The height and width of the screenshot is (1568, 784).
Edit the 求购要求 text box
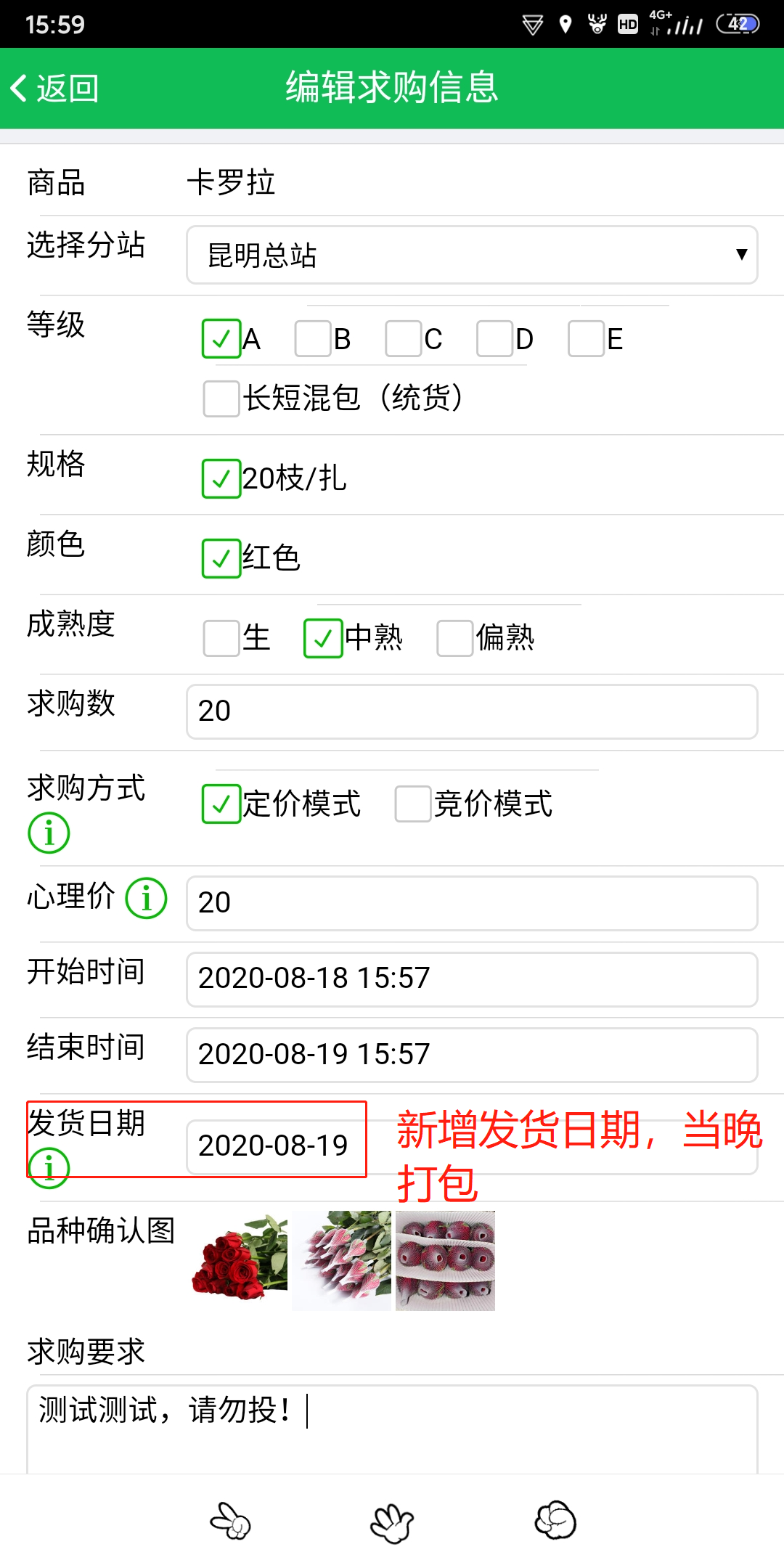[x=392, y=1426]
